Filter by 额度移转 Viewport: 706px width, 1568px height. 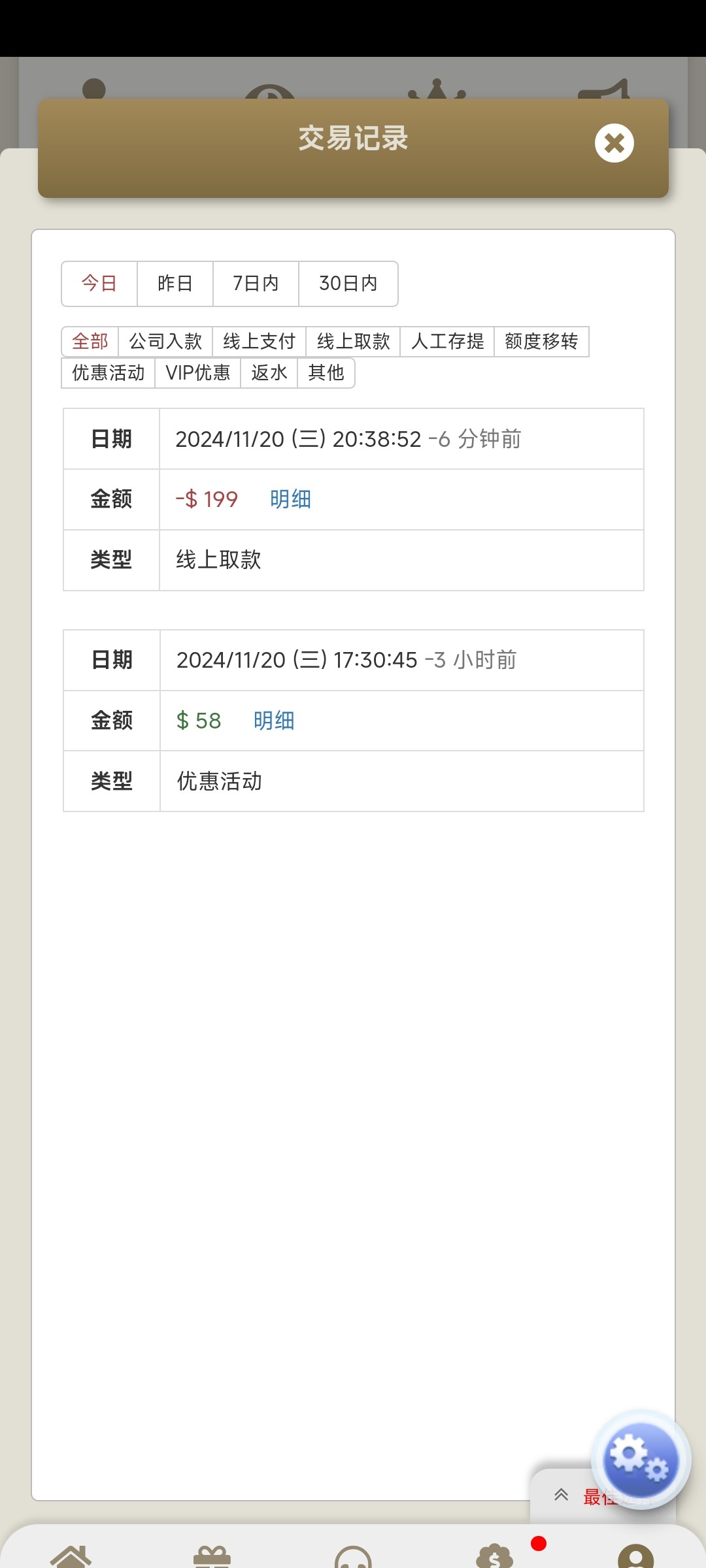tap(541, 342)
